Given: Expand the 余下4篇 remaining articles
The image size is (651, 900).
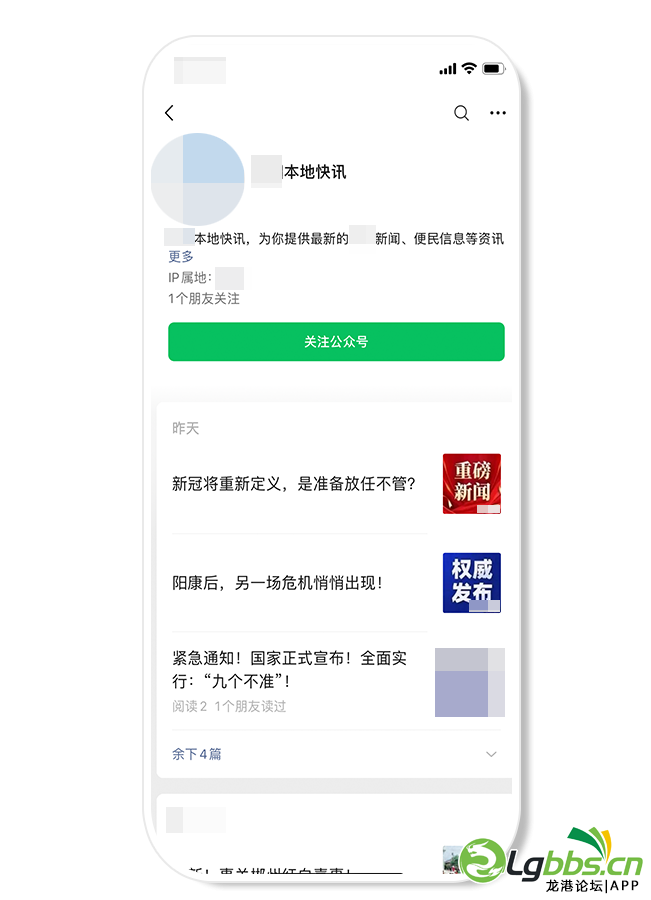Looking at the screenshot, I should (x=197, y=754).
